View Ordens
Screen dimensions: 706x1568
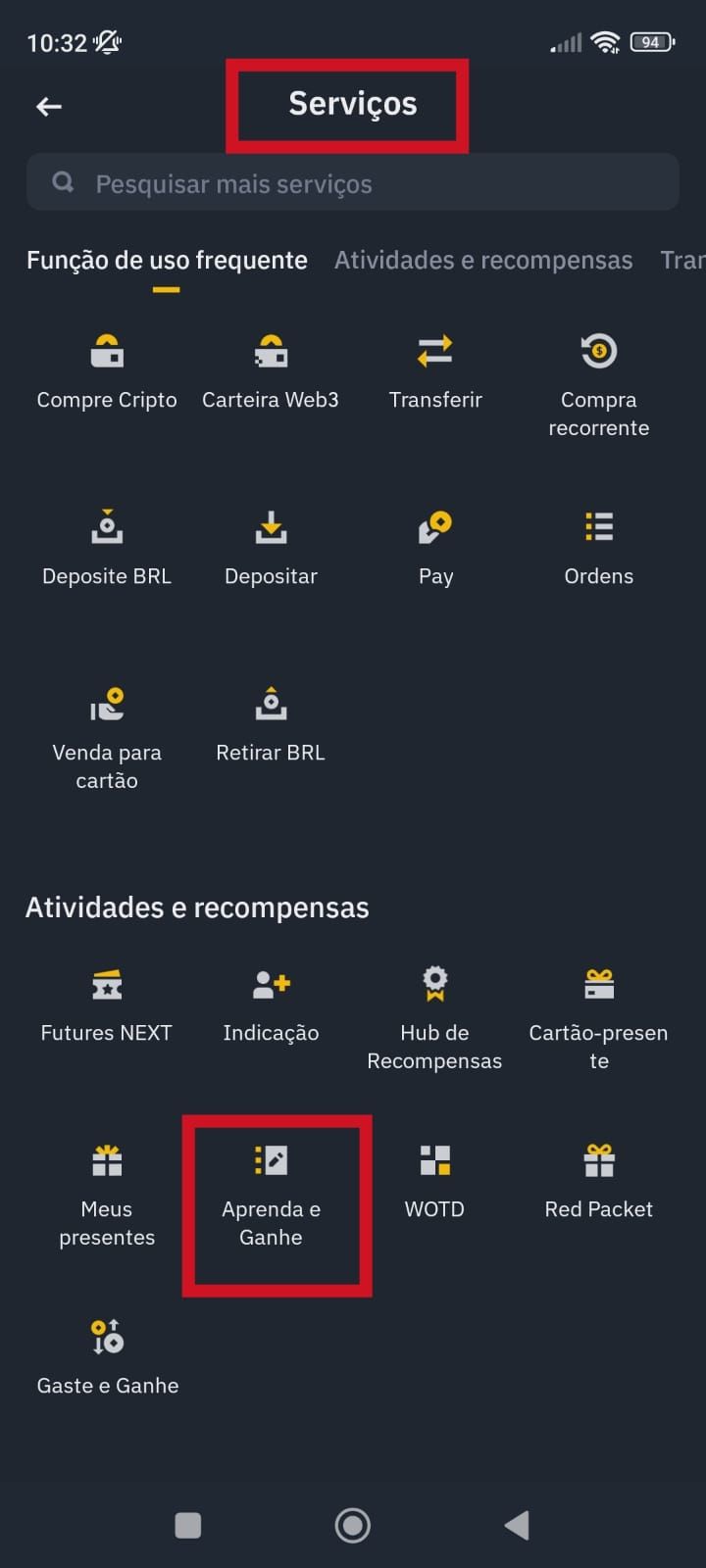click(598, 548)
